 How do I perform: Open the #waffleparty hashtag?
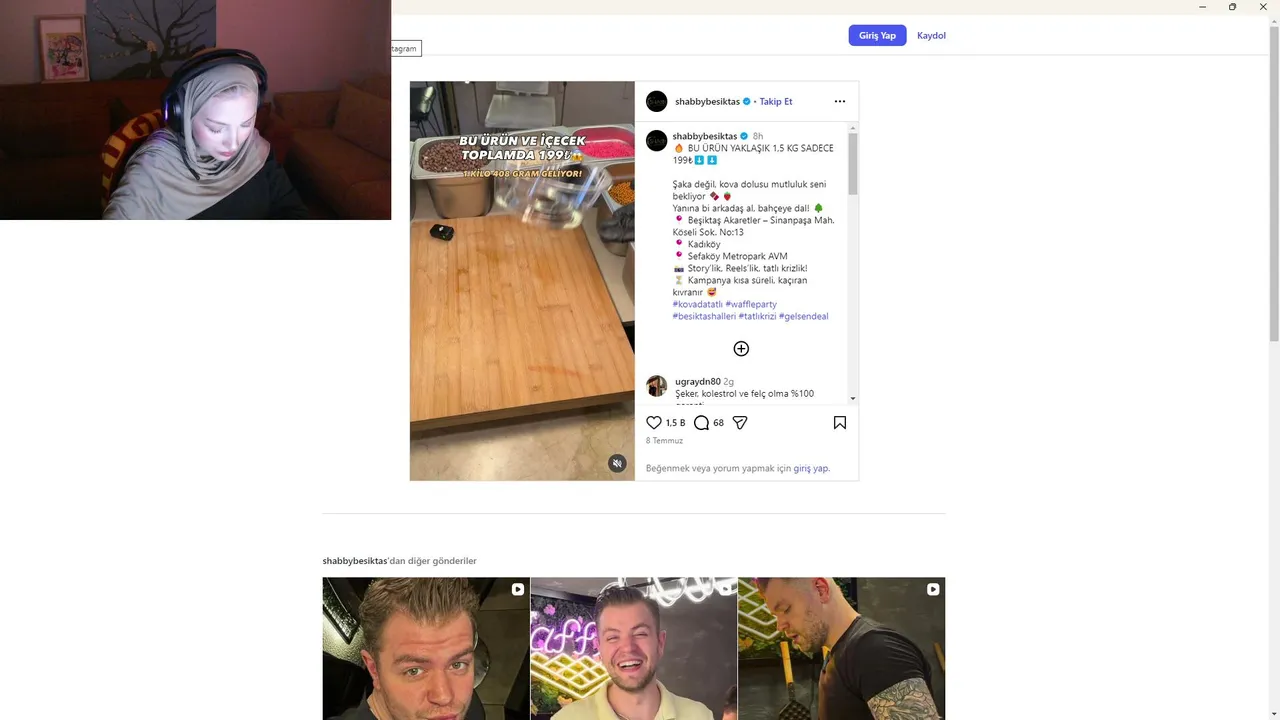click(x=751, y=304)
